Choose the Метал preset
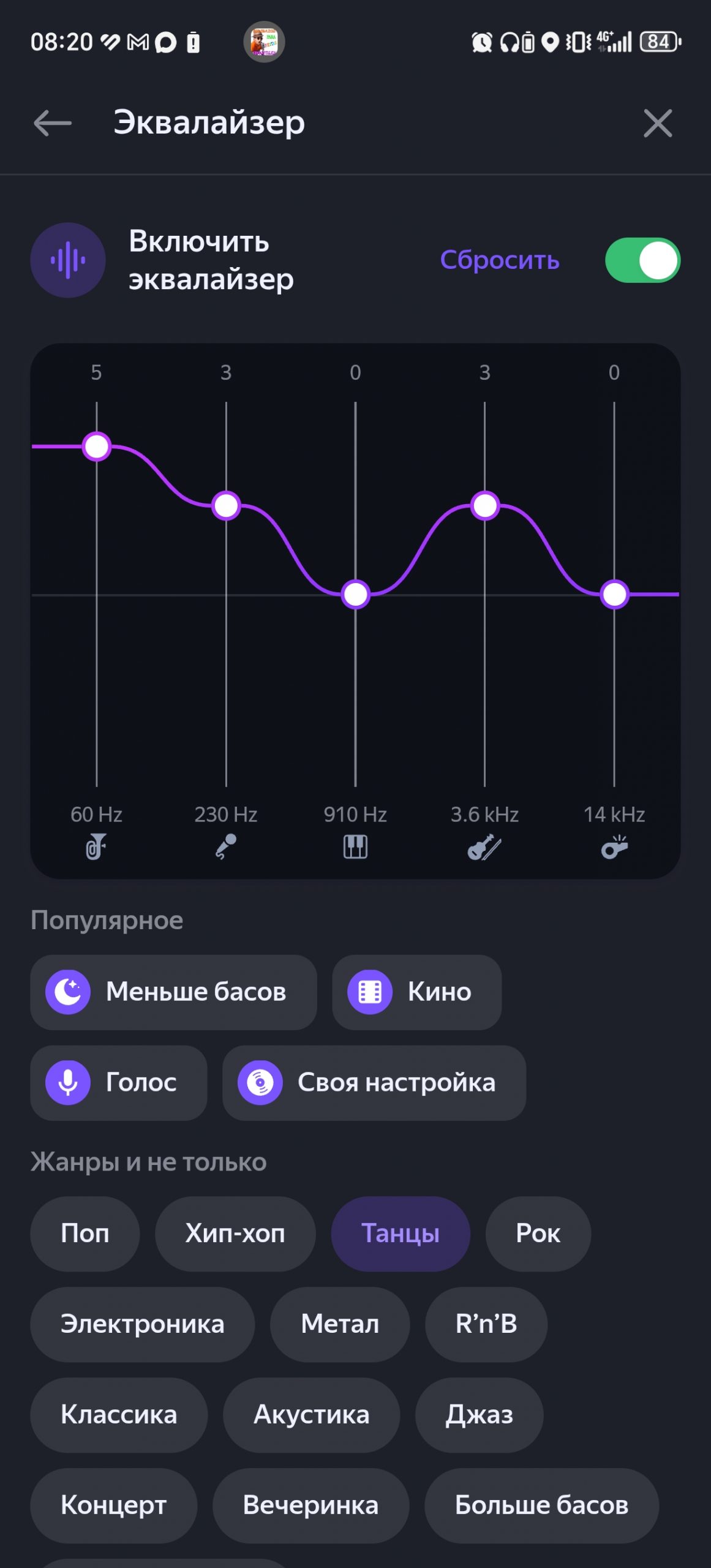The height and width of the screenshot is (1568, 711). [x=340, y=1324]
